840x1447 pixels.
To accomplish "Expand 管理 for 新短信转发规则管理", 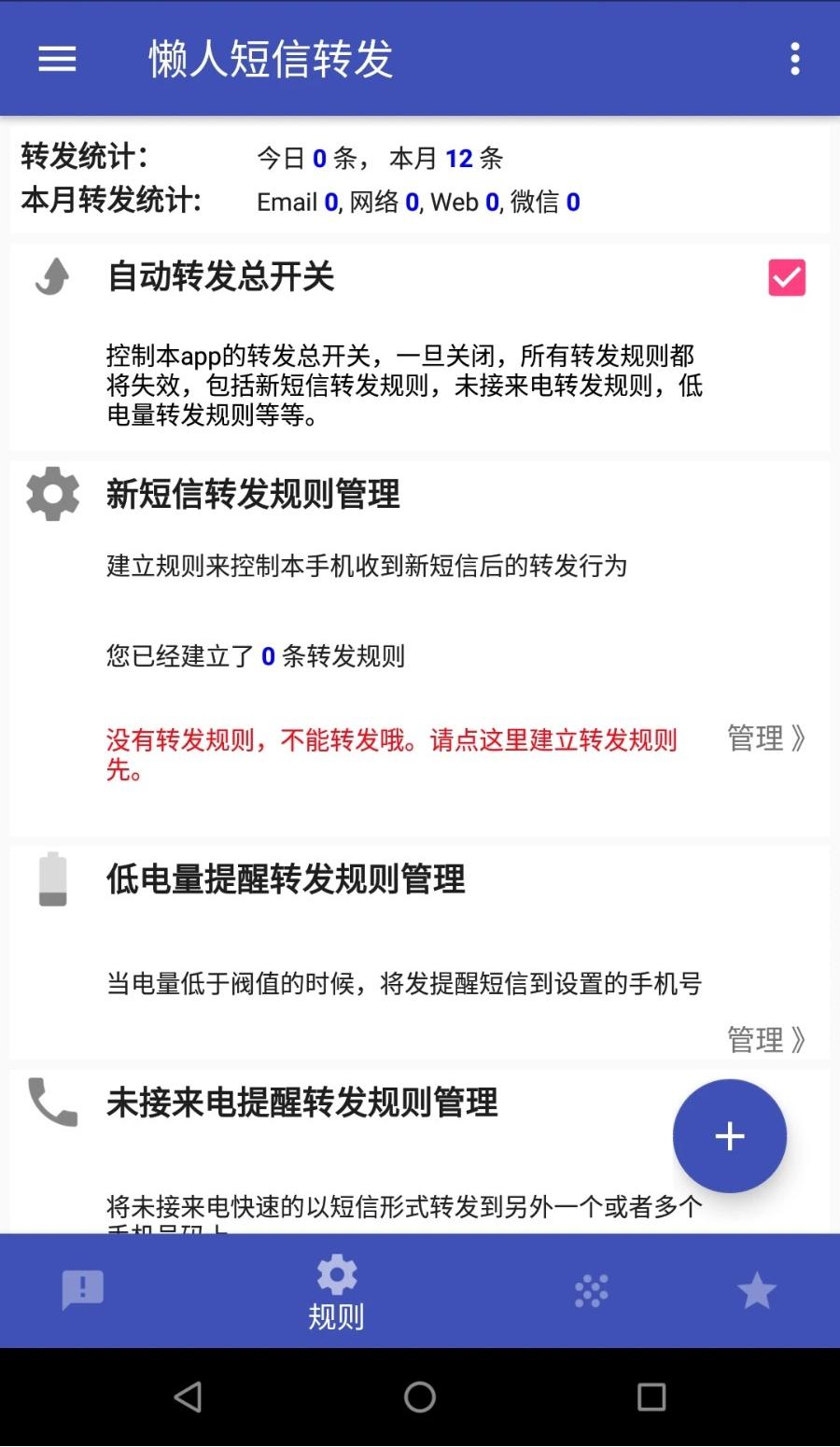I will pyautogui.click(x=765, y=738).
